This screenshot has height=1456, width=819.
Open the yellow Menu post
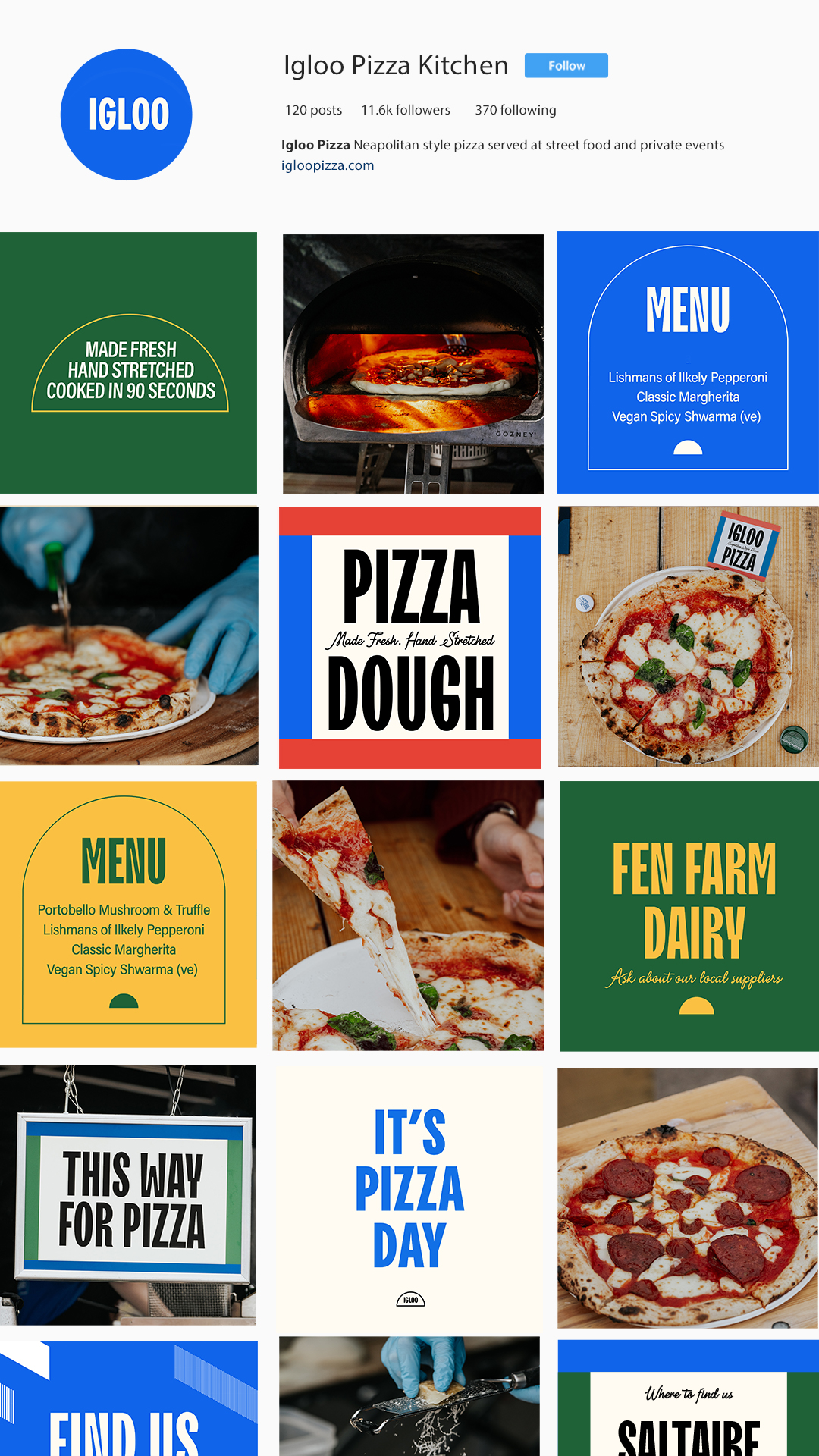[x=128, y=914]
